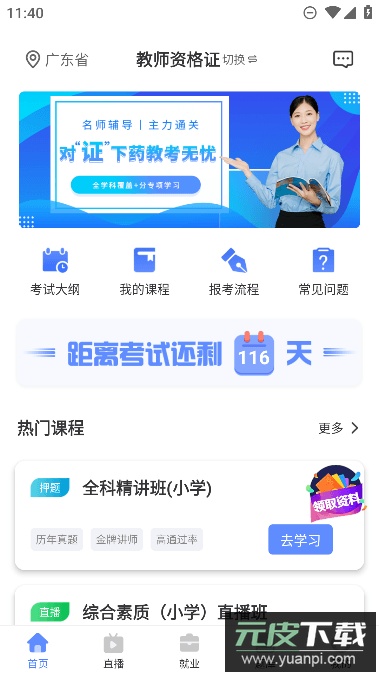Viewport: 379px width, 673px height.
Task: Switch to the 直播 tab
Action: 114,651
